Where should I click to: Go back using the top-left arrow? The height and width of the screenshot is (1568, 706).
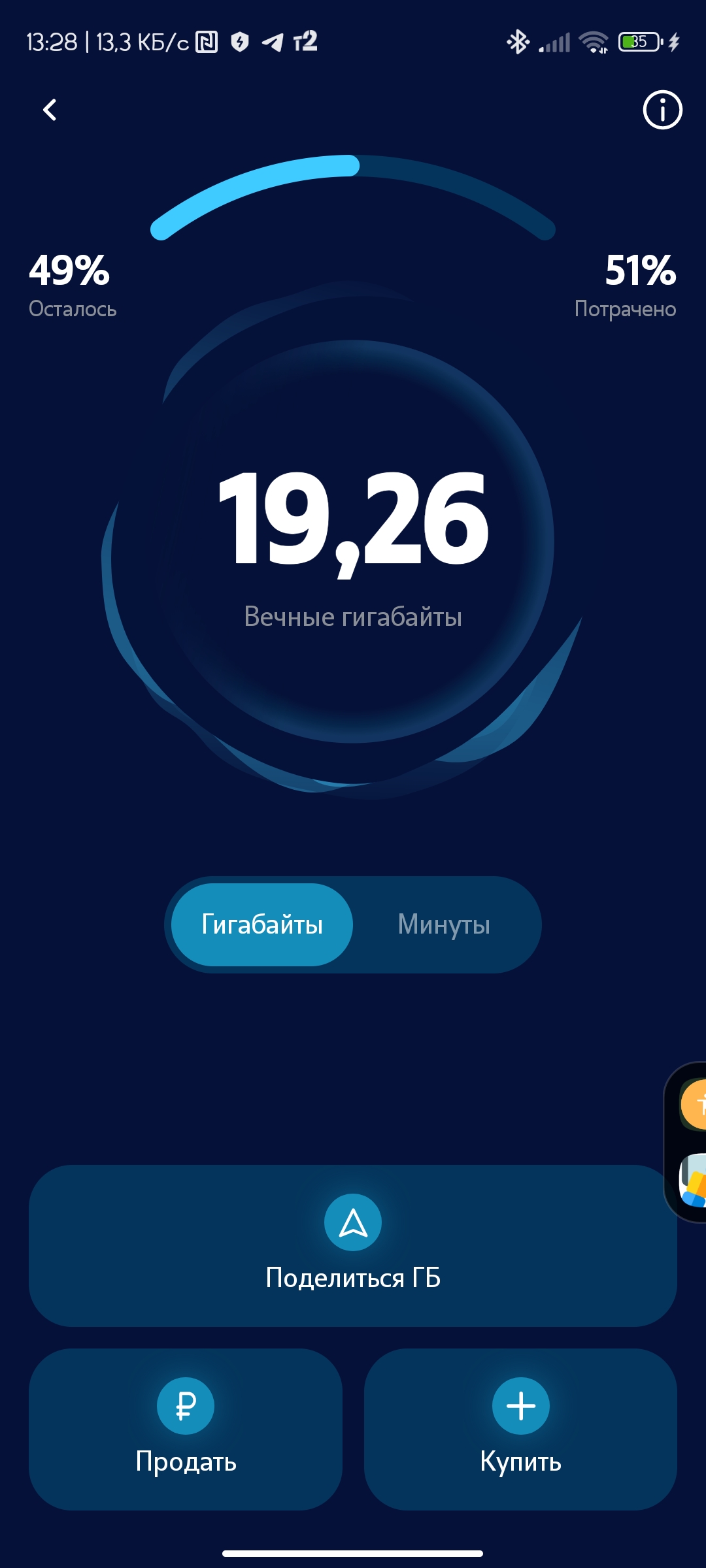tap(50, 110)
